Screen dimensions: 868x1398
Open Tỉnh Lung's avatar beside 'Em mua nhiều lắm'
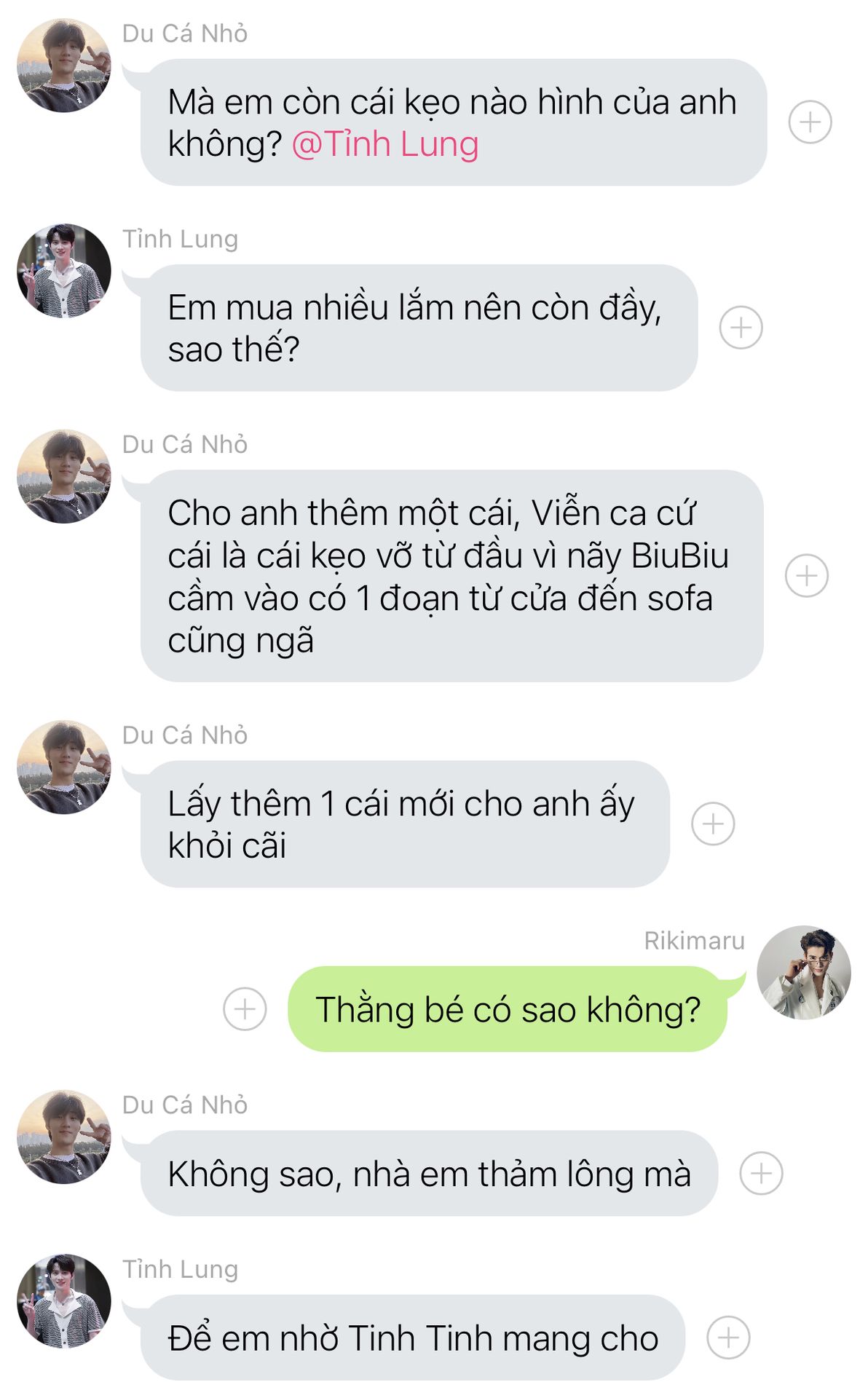pos(64,271)
